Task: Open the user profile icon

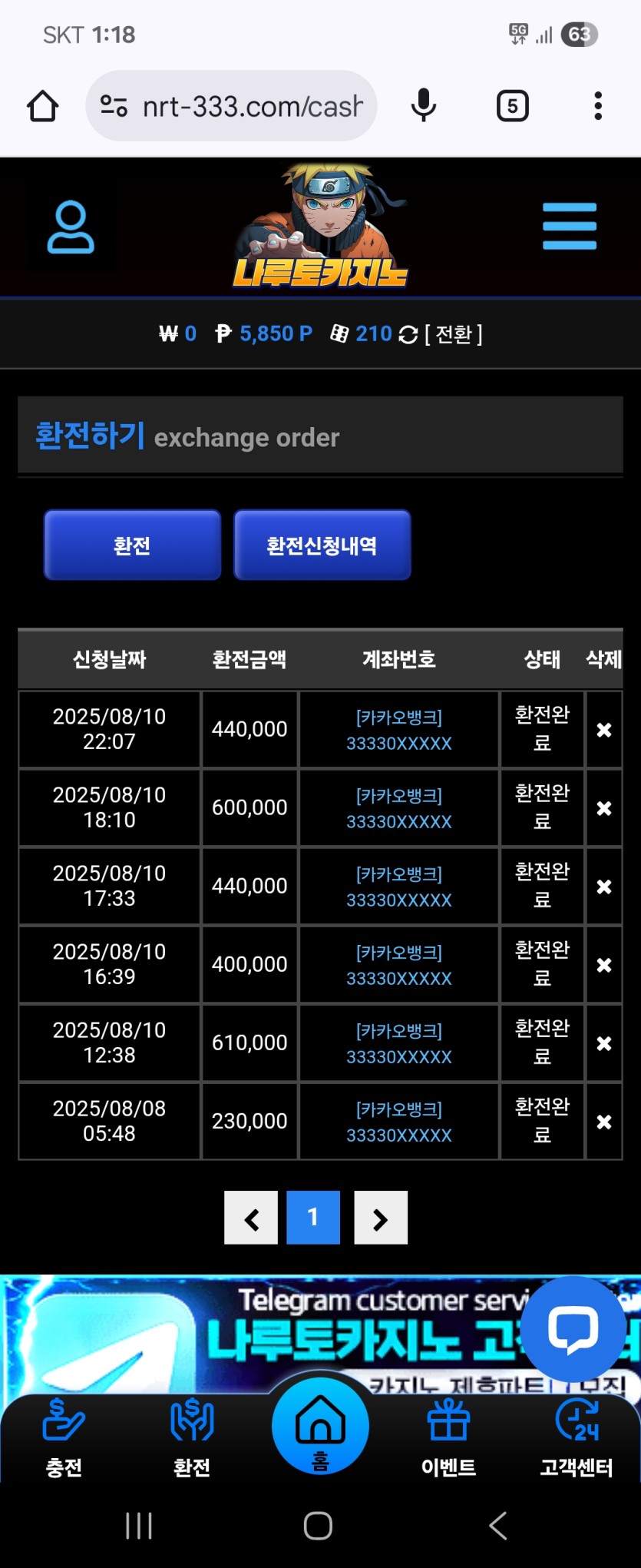Action: point(71,227)
